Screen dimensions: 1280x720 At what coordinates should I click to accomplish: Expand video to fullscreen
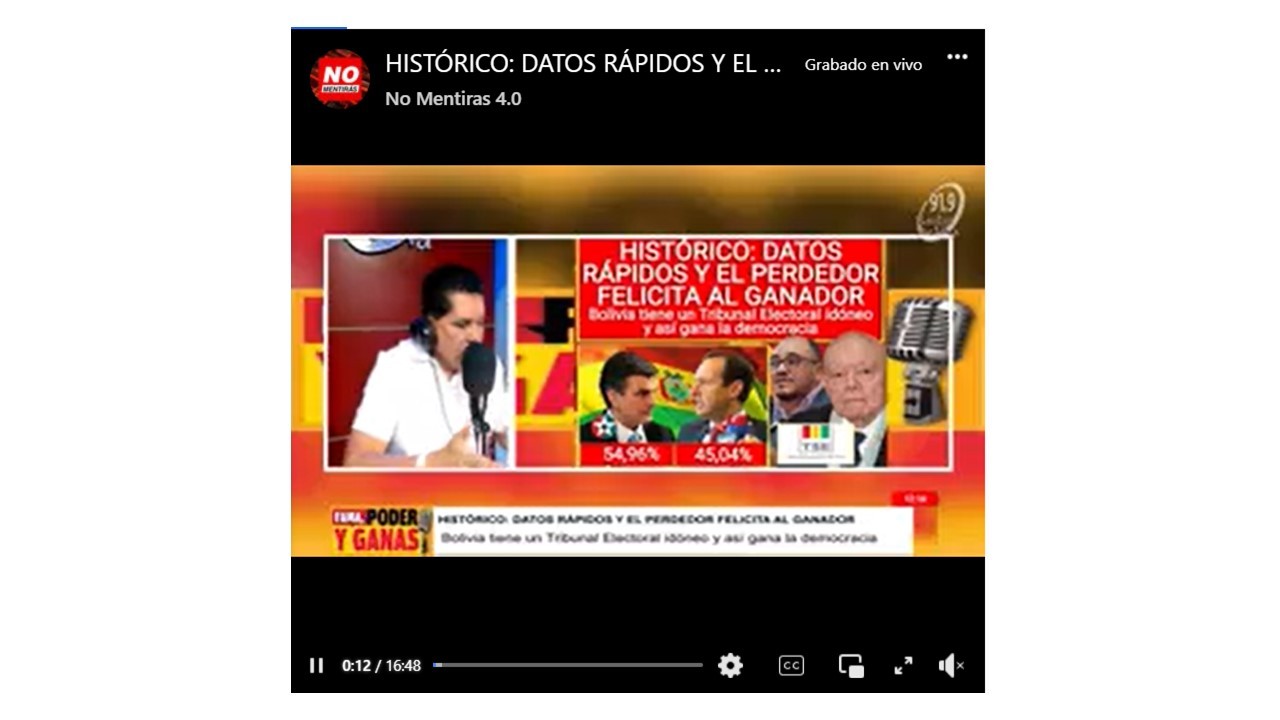pyautogui.click(x=903, y=665)
